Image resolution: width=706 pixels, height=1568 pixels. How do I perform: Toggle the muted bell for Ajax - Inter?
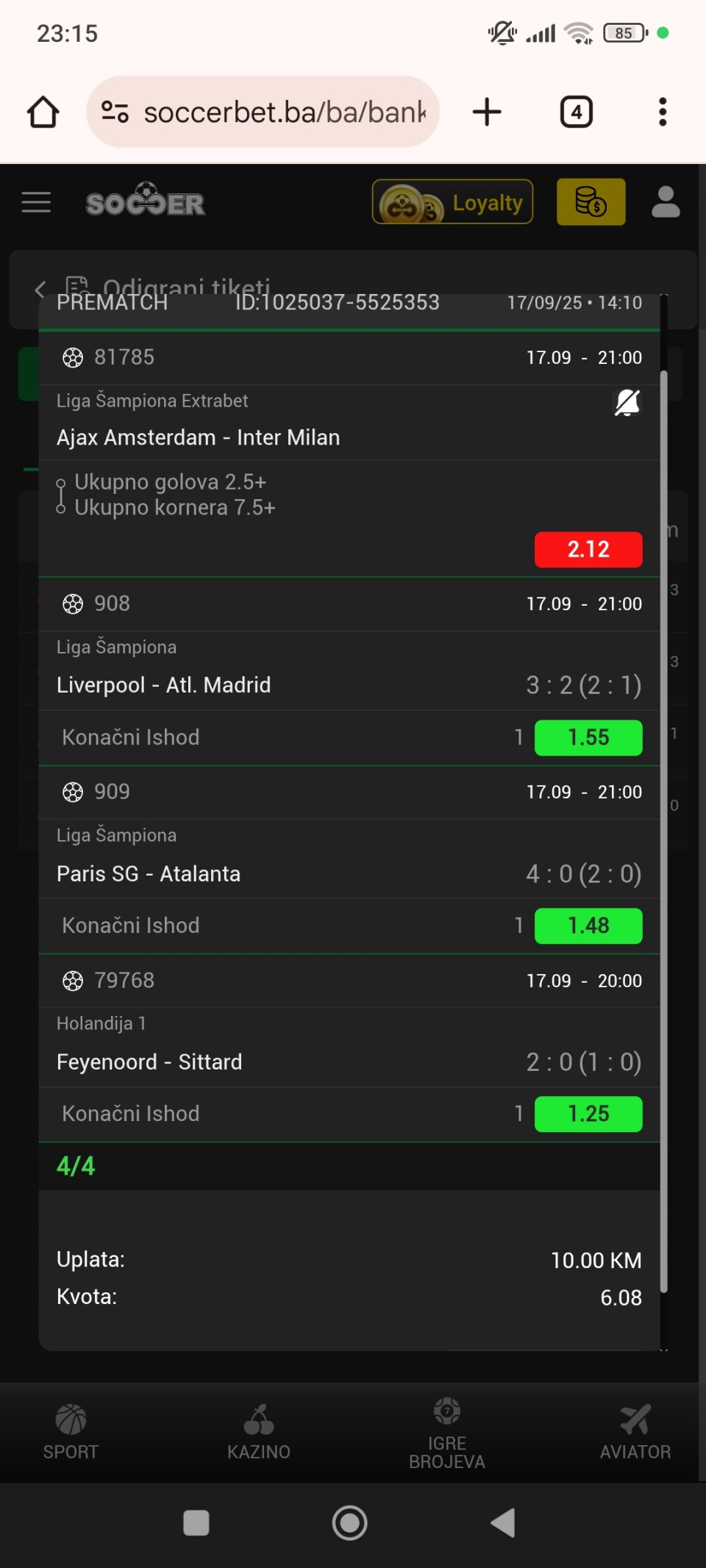coord(627,403)
